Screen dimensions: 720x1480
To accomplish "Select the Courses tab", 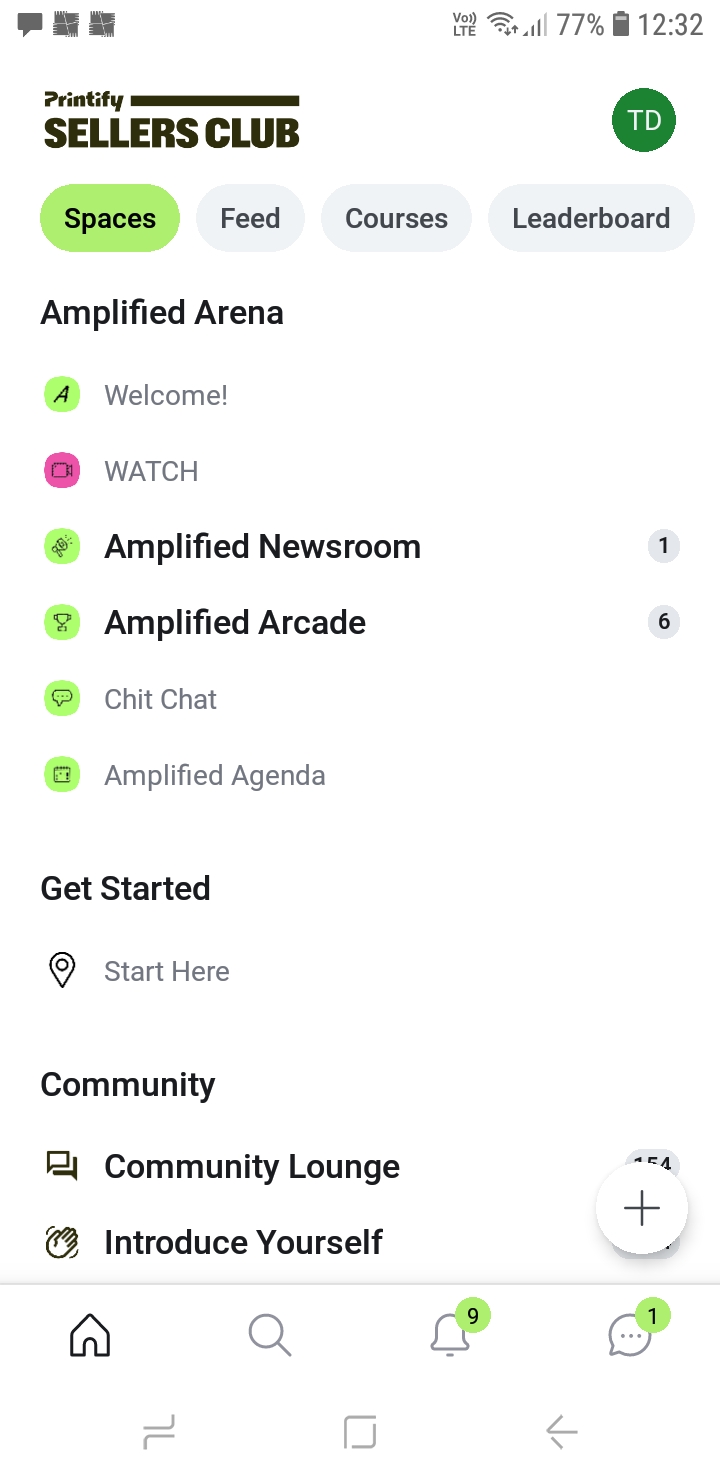I will pos(396,218).
